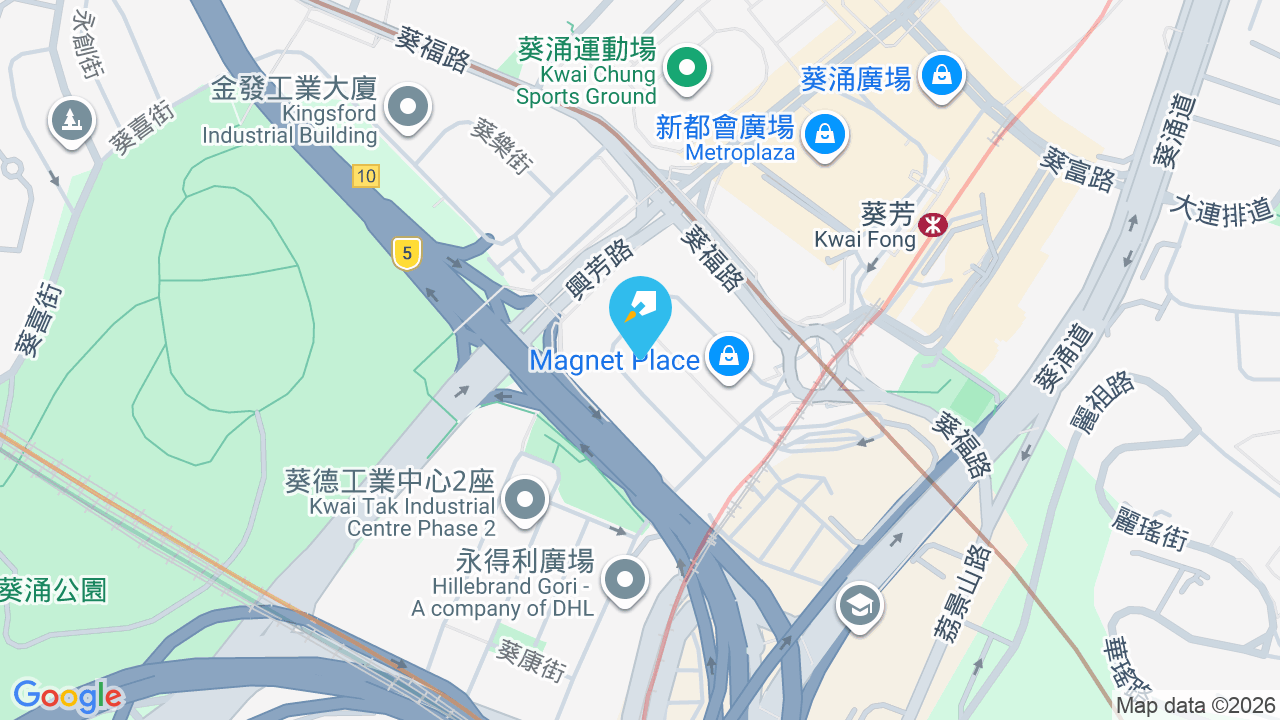Select the Hillebrand Gori DHL marker
Viewport: 1280px width, 720px height.
pos(626,581)
